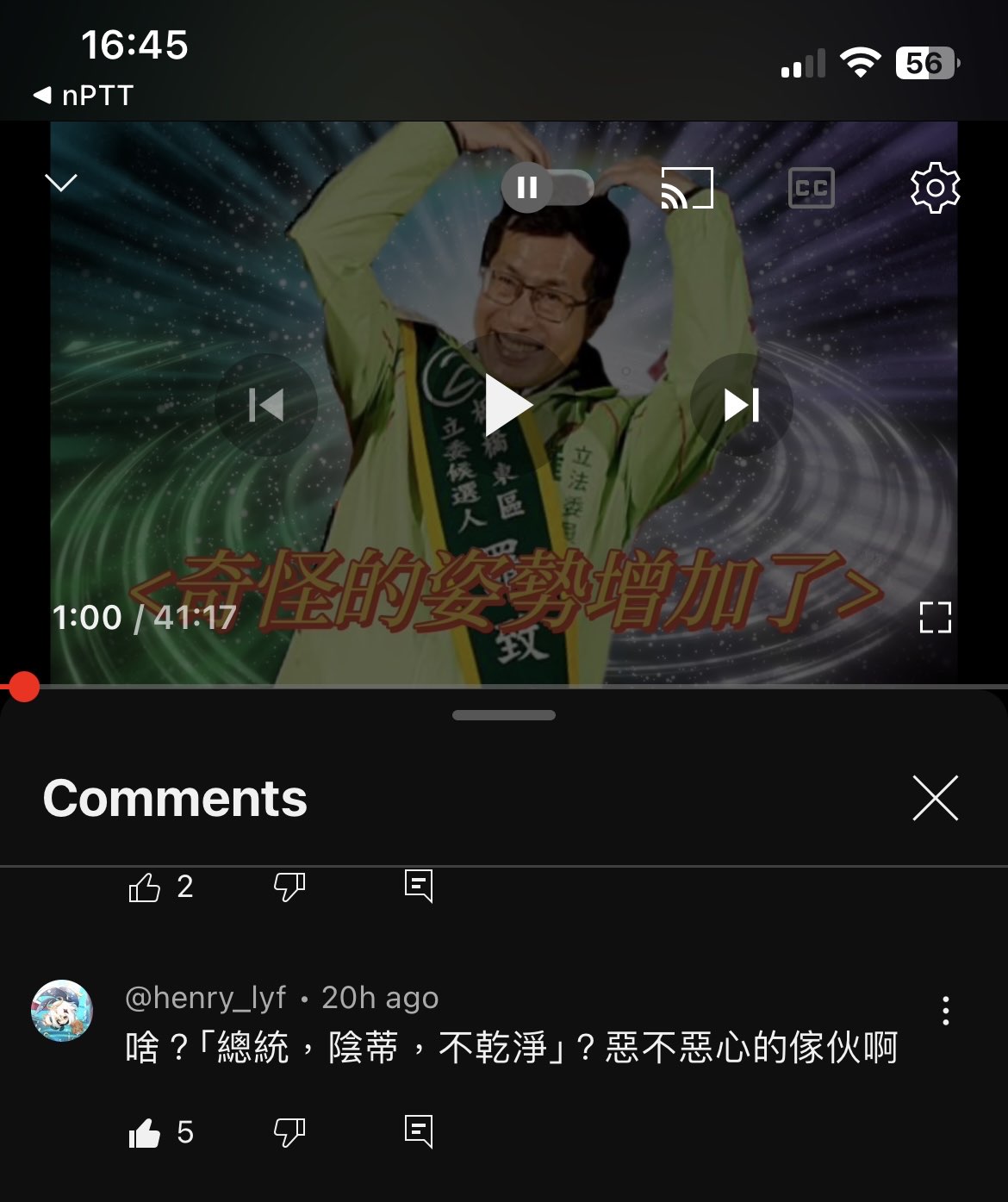Skip to the previous video
1008x1202 pixels.
(265, 405)
